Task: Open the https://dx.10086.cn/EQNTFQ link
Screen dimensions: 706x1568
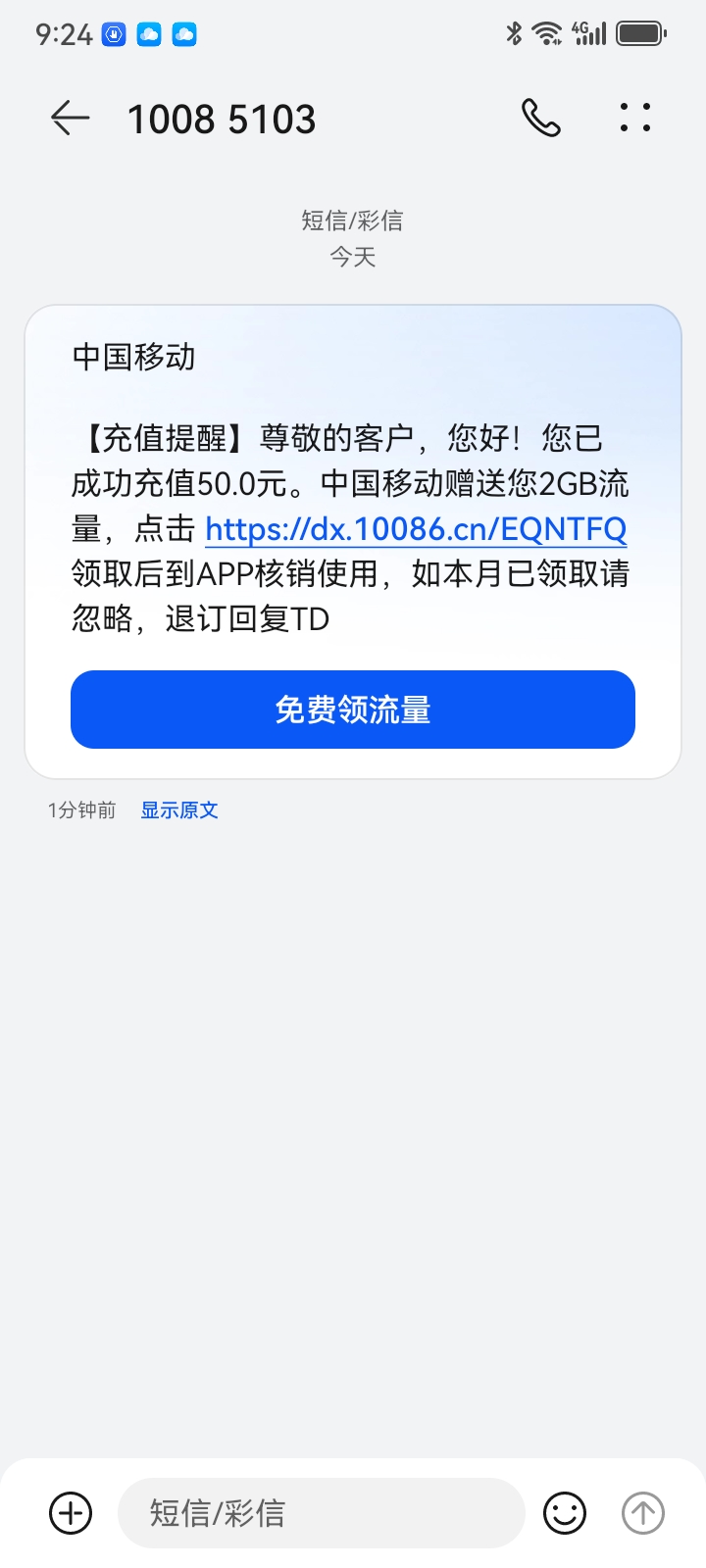Action: coord(416,529)
